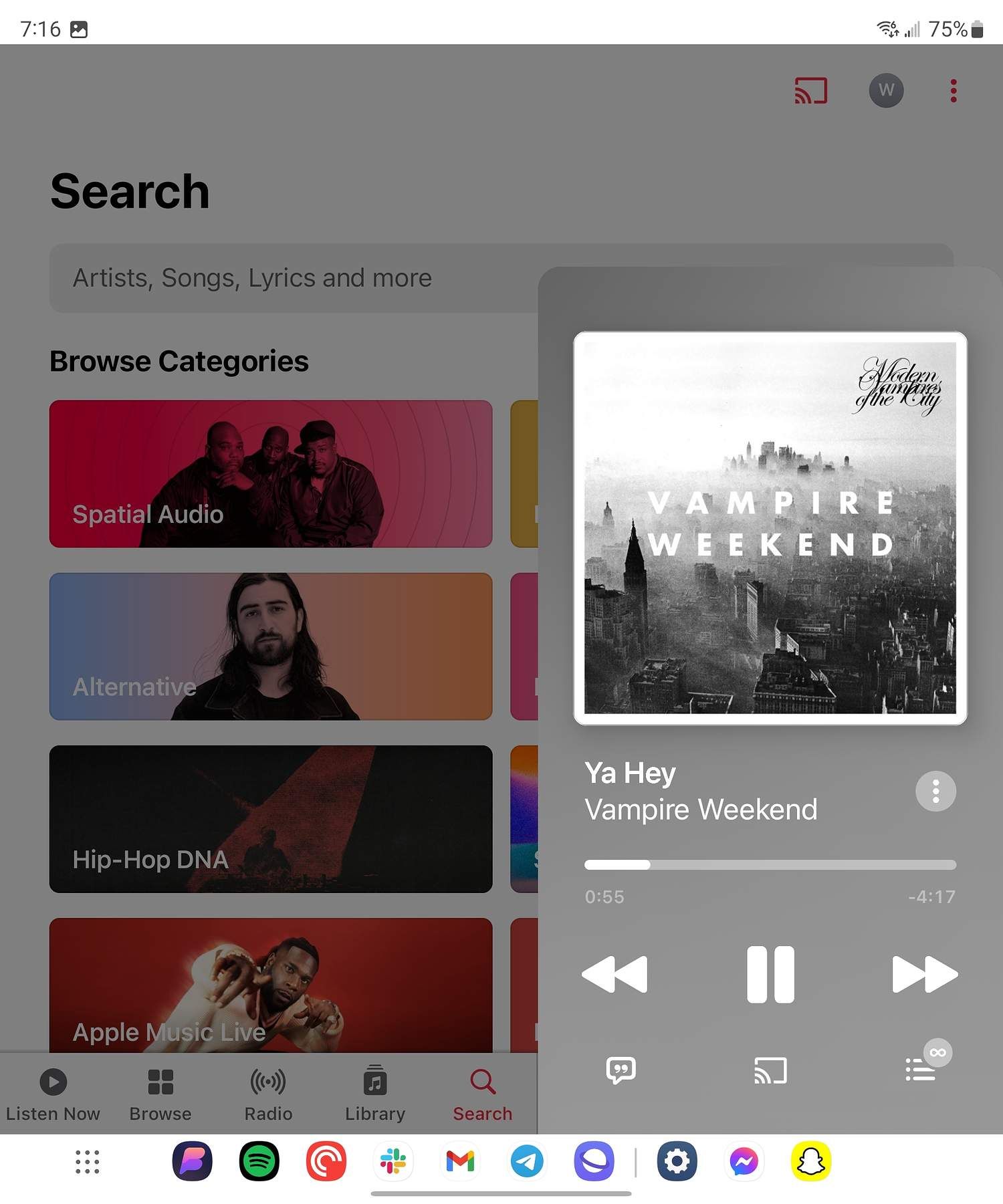This screenshot has width=1003, height=1204.
Task: Open the Alternative category card
Action: click(271, 646)
